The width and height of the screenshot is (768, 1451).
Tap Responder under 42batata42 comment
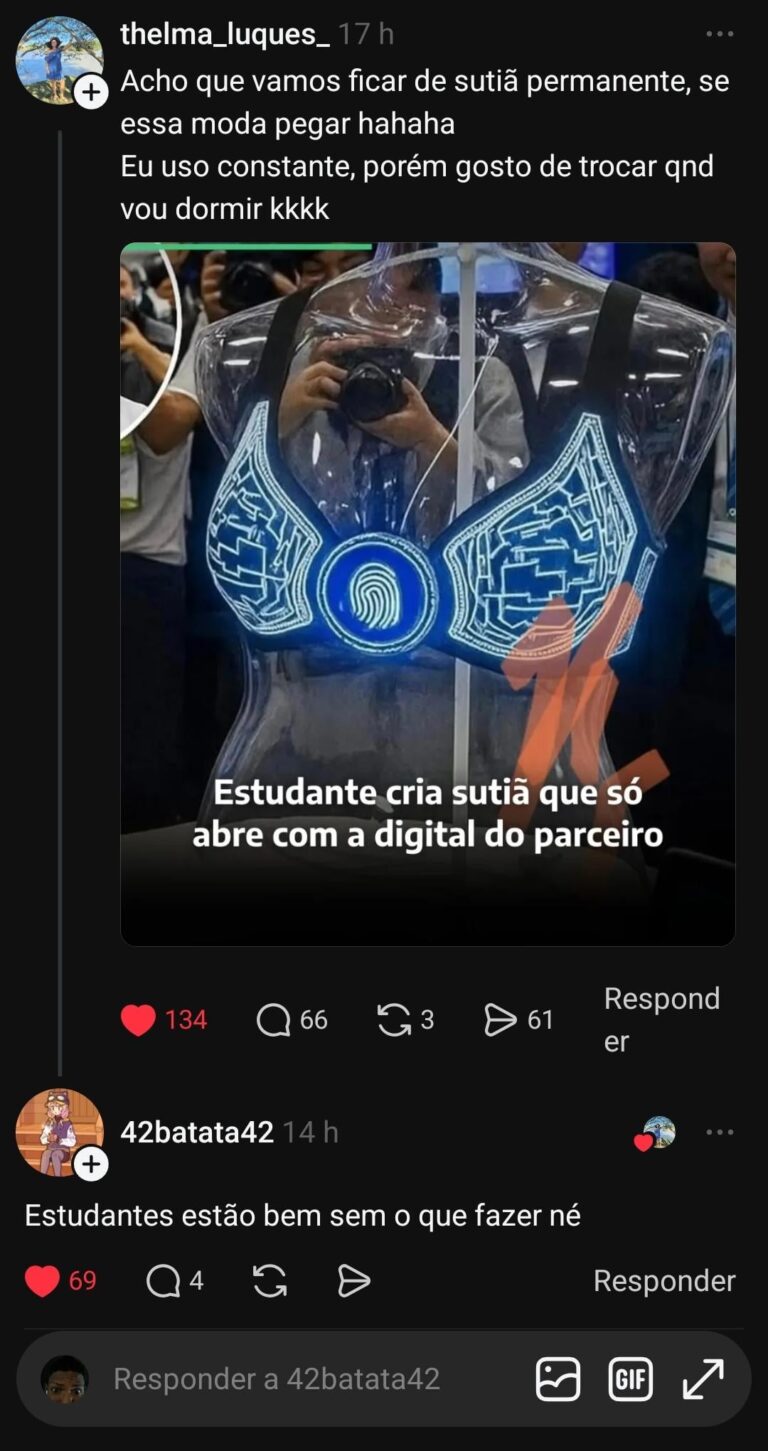click(x=664, y=1281)
